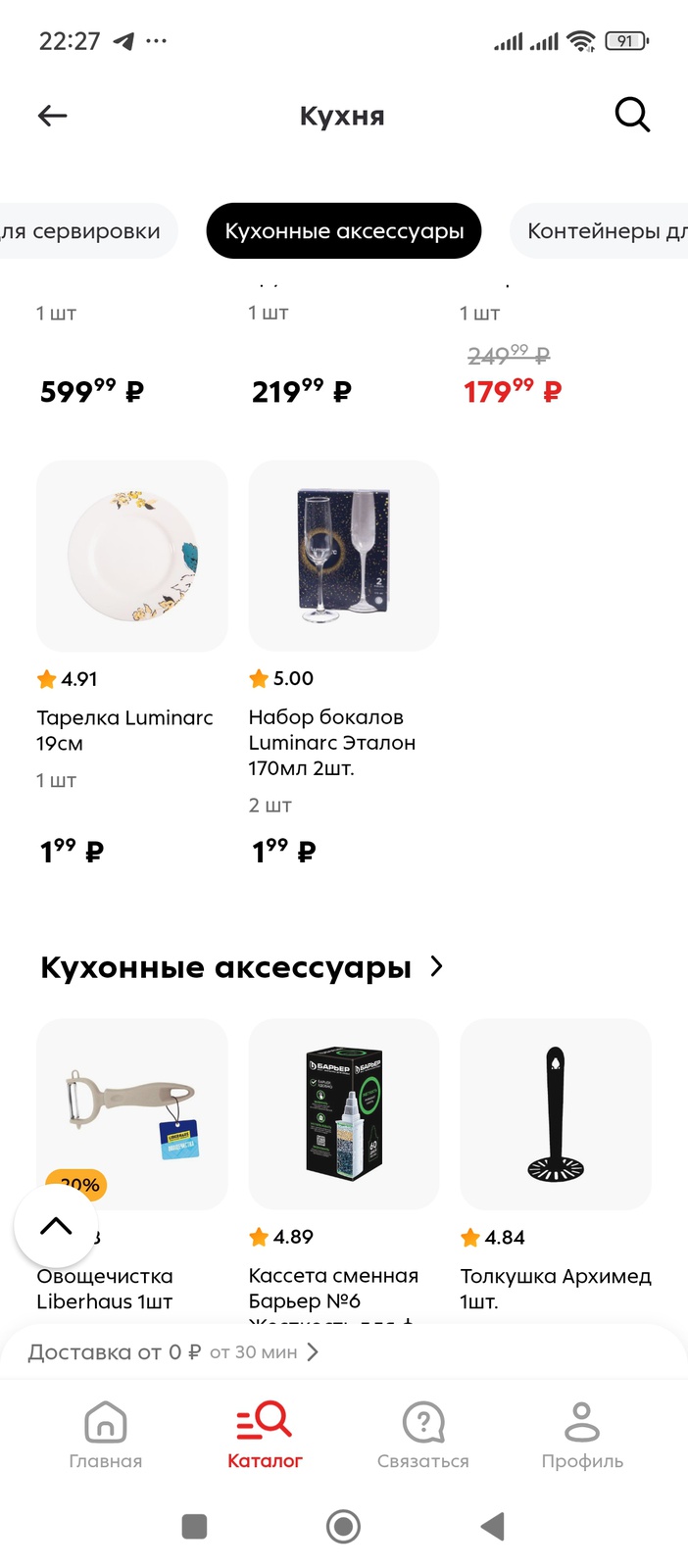688x1568 pixels.
Task: Tap the scroll-to-top arrow button
Action: pos(56,1226)
